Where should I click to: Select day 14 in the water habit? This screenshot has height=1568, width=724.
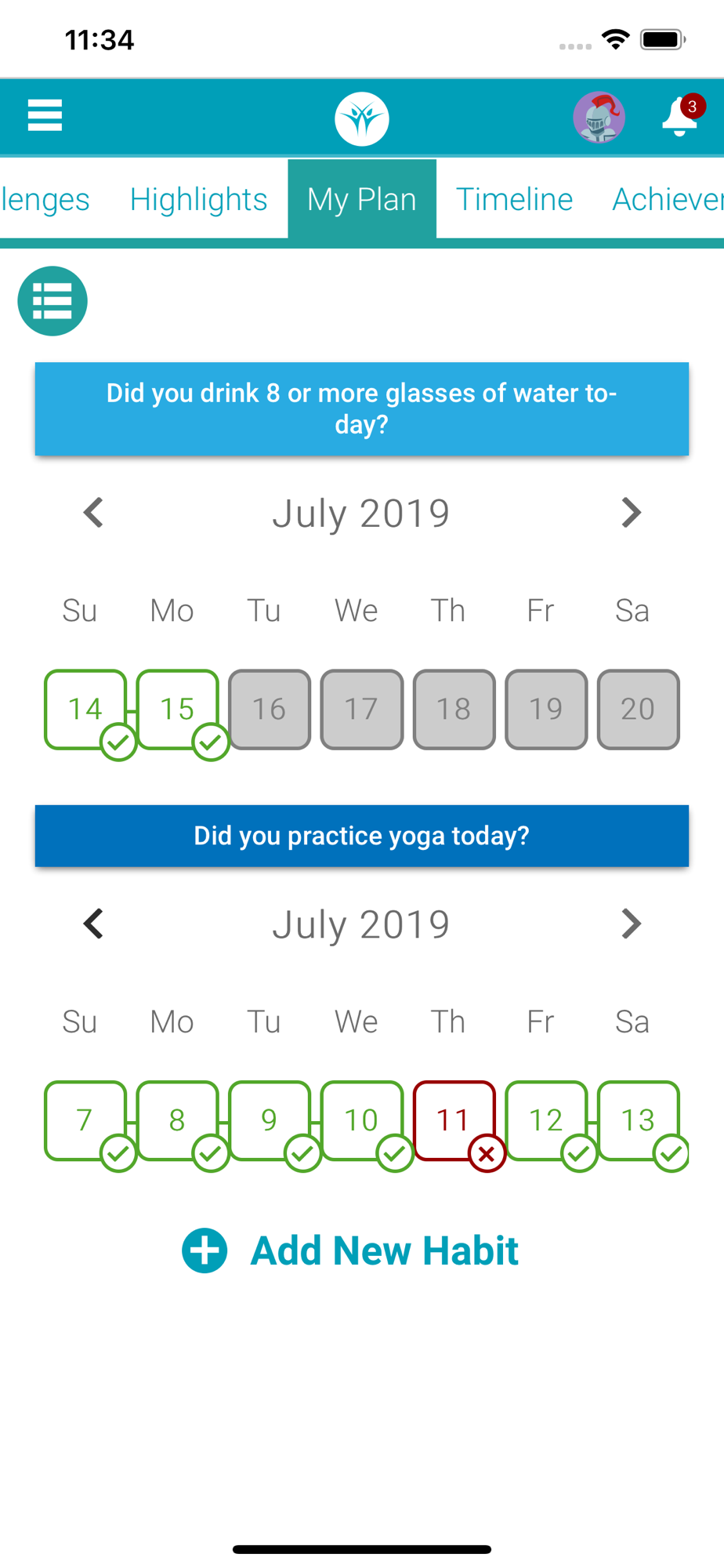click(x=85, y=710)
